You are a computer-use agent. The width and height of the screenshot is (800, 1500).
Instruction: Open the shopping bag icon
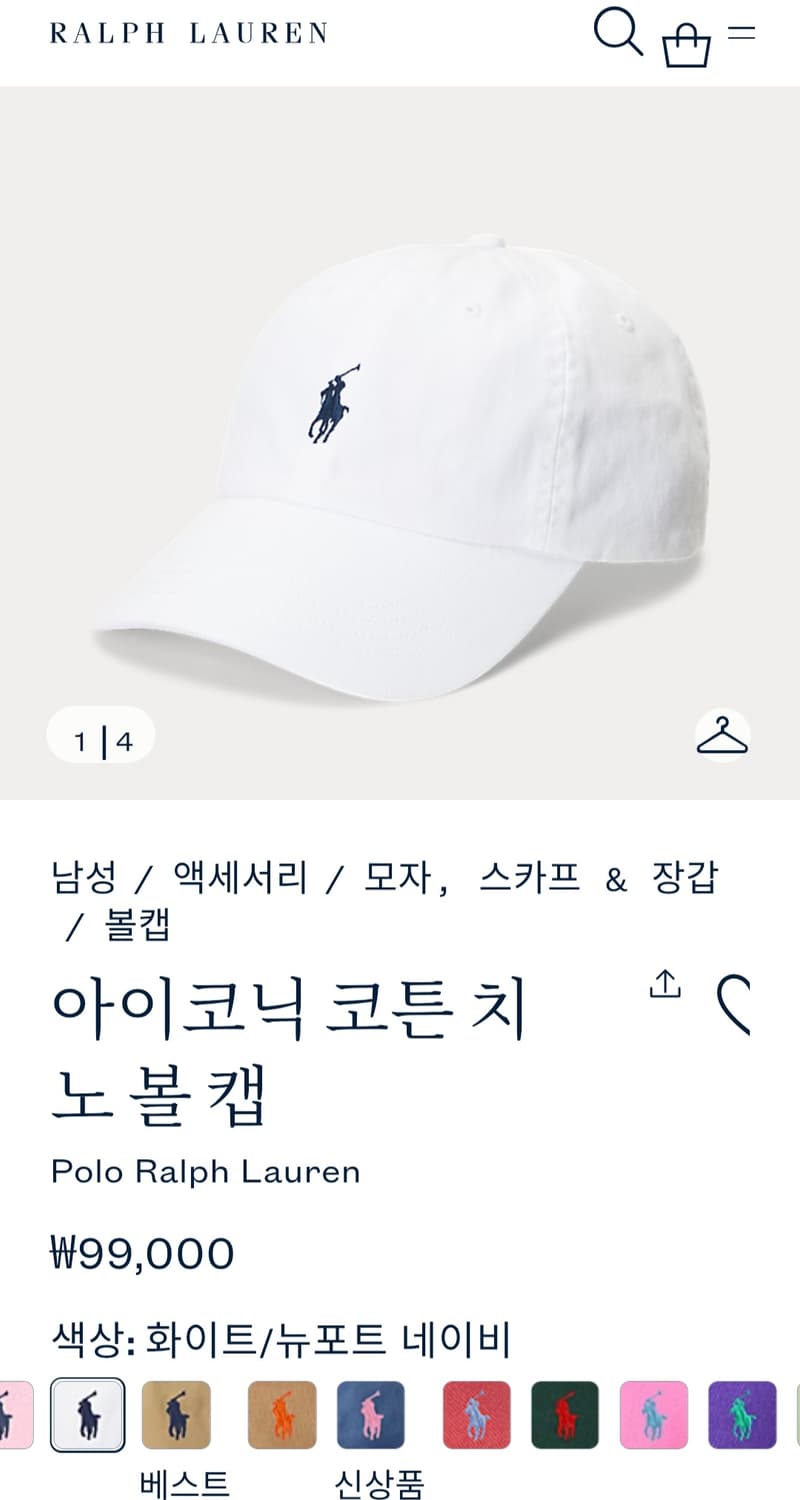click(x=688, y=40)
